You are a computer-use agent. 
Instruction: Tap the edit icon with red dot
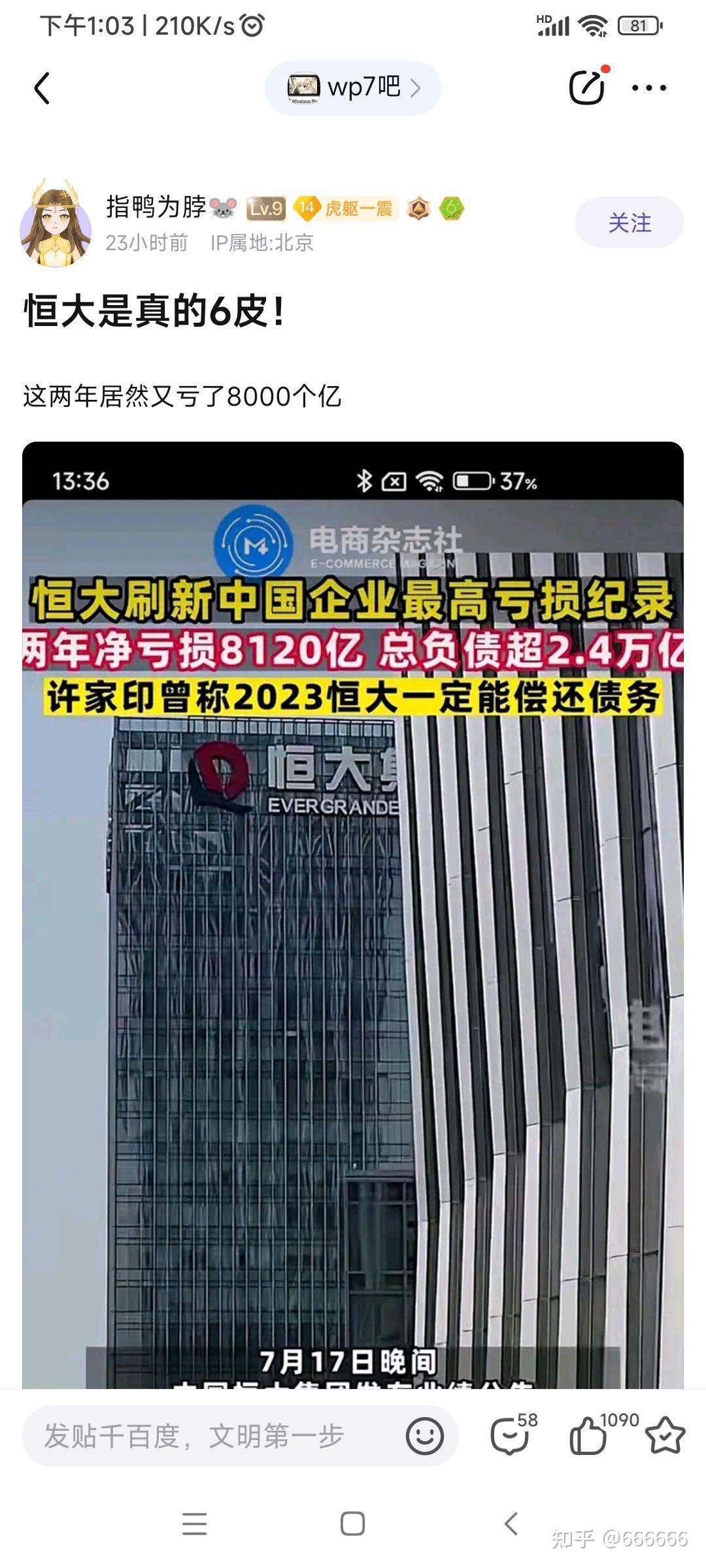pos(588,86)
